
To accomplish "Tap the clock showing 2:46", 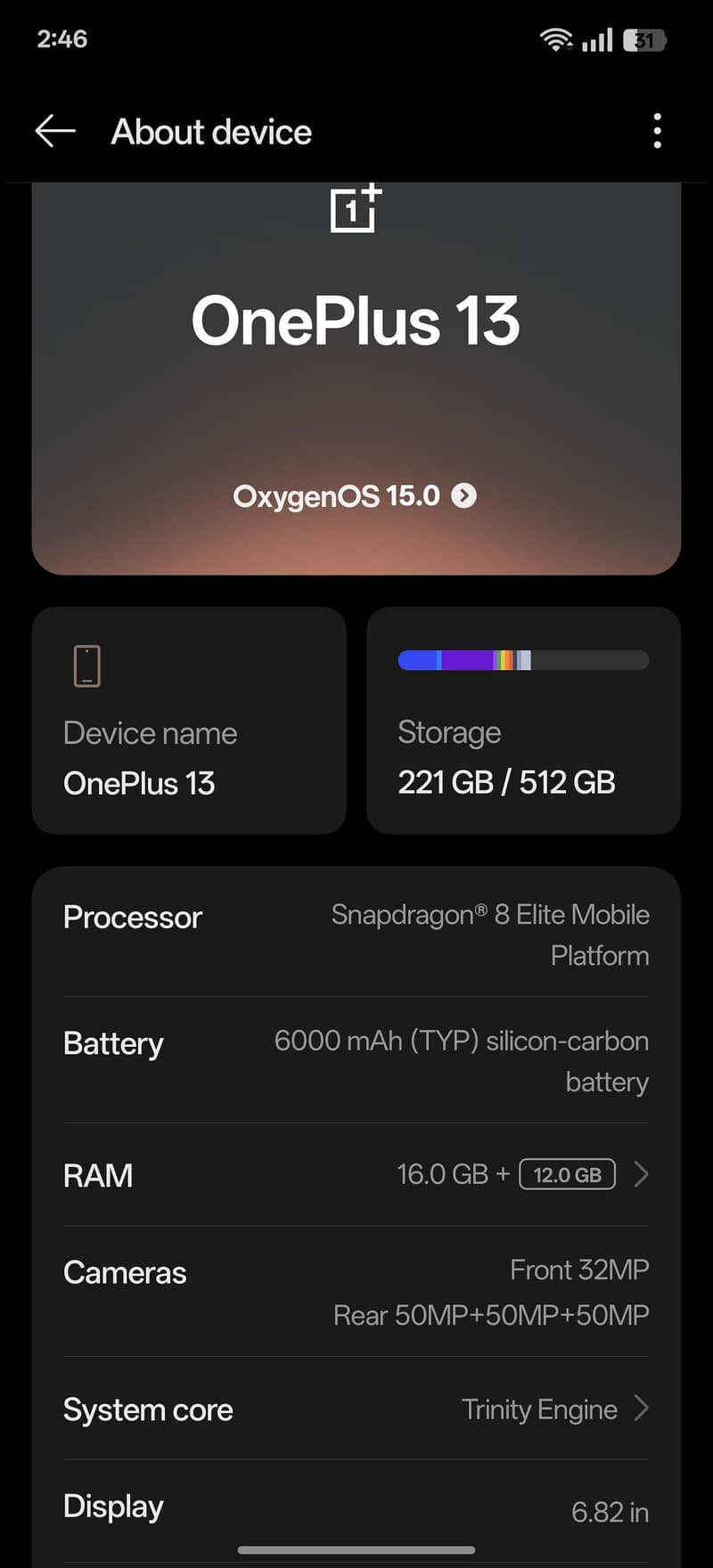I will (x=61, y=39).
